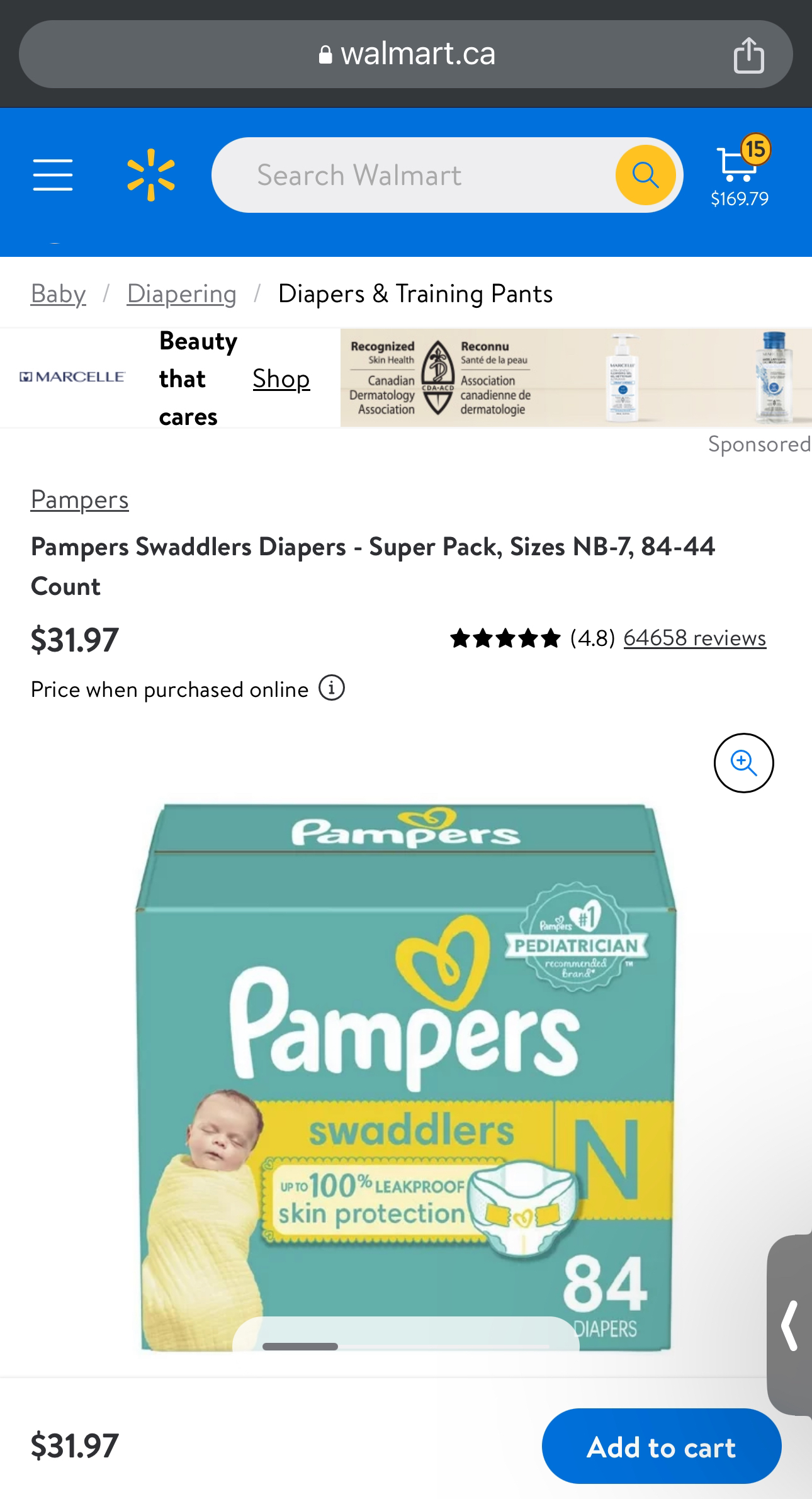Viewport: 812px width, 1499px height.
Task: Go to the Baby breadcrumb
Action: click(x=58, y=293)
